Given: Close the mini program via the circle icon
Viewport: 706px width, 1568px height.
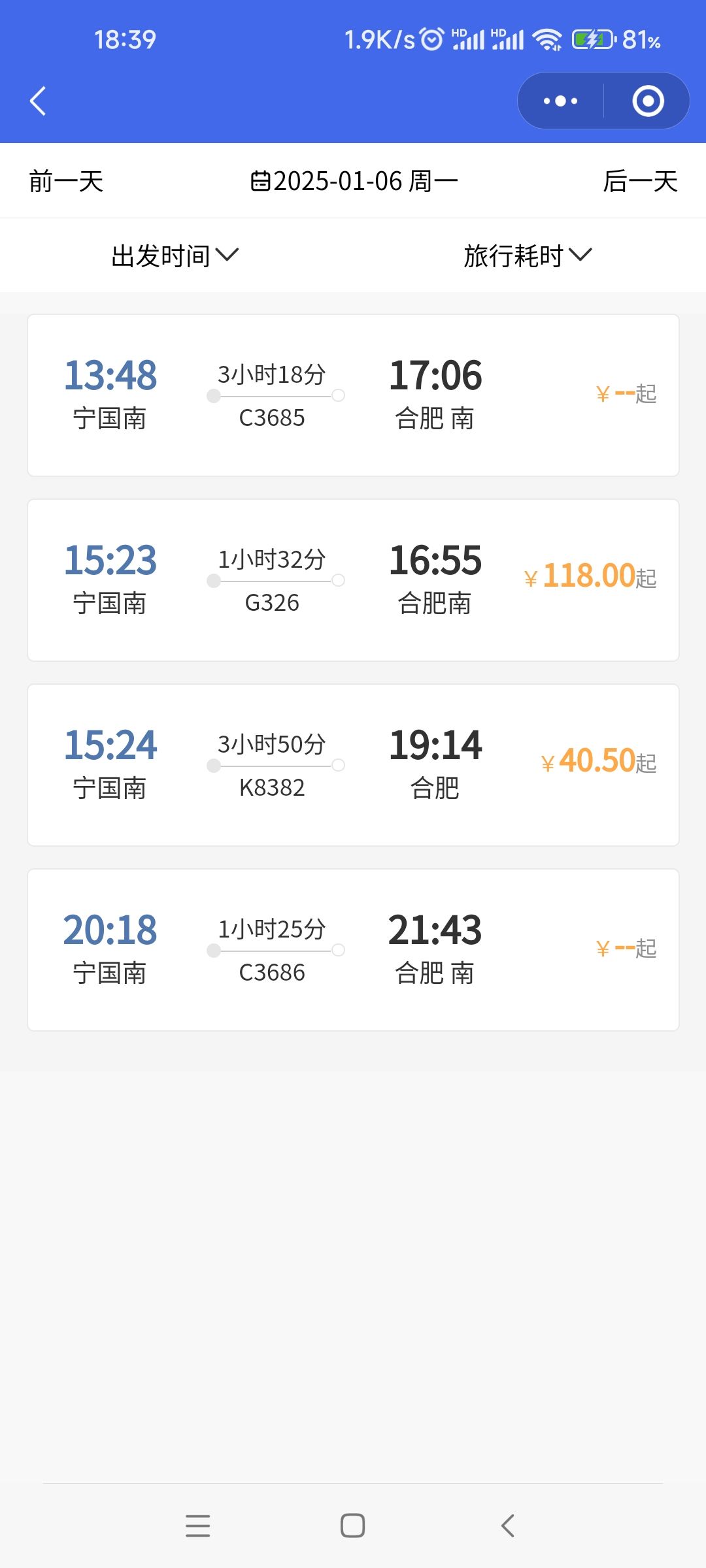Looking at the screenshot, I should coord(648,101).
